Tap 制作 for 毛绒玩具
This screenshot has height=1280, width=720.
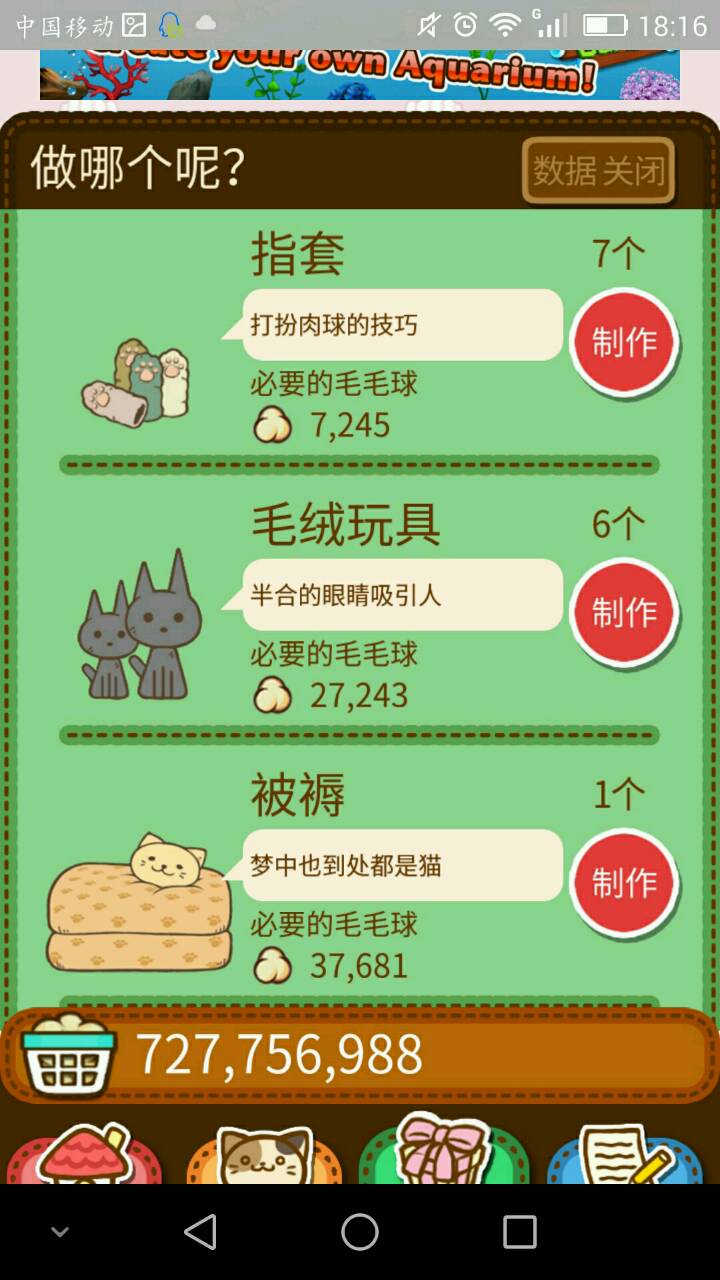point(624,613)
